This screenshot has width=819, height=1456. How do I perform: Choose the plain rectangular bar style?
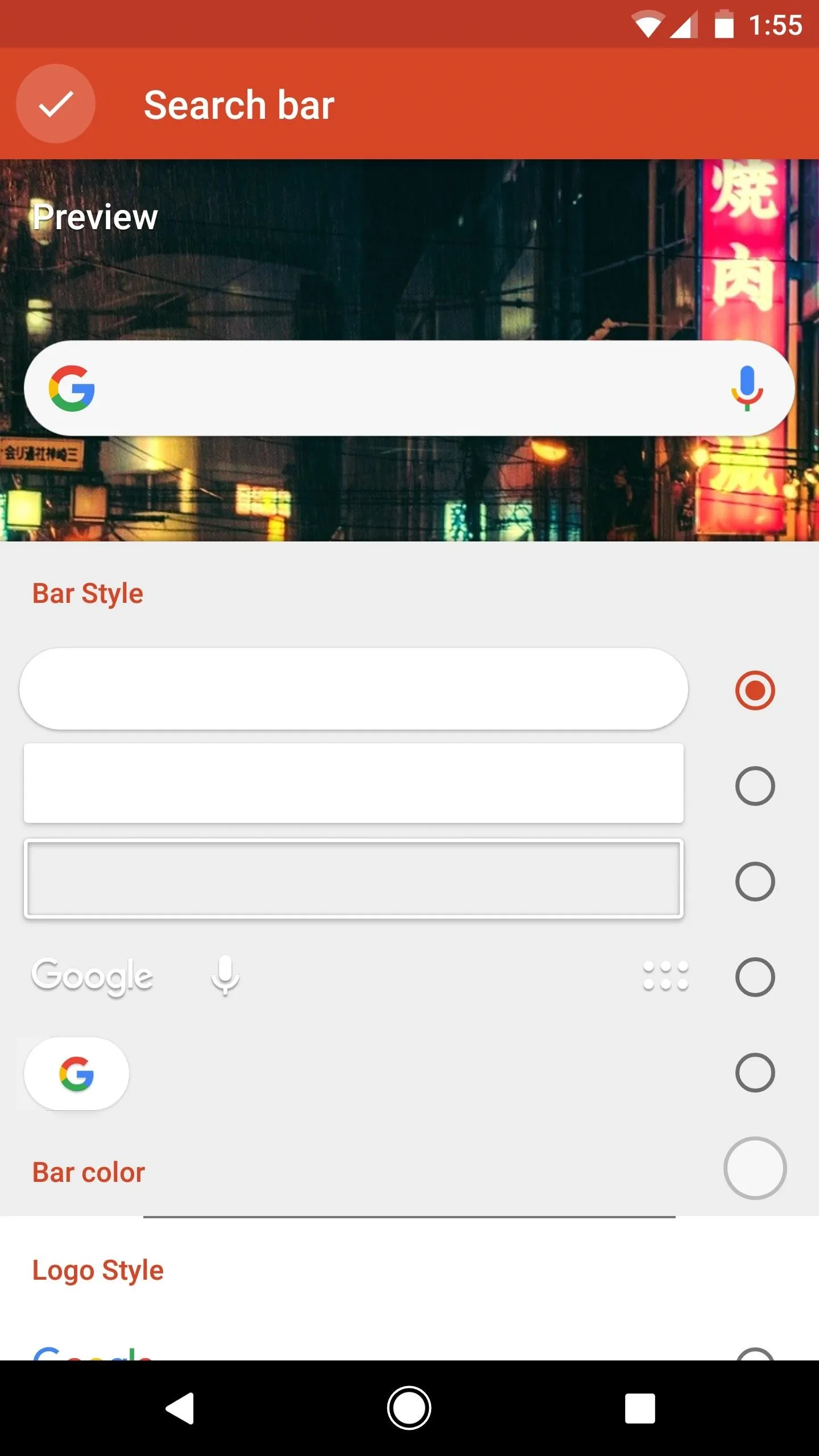[755, 786]
